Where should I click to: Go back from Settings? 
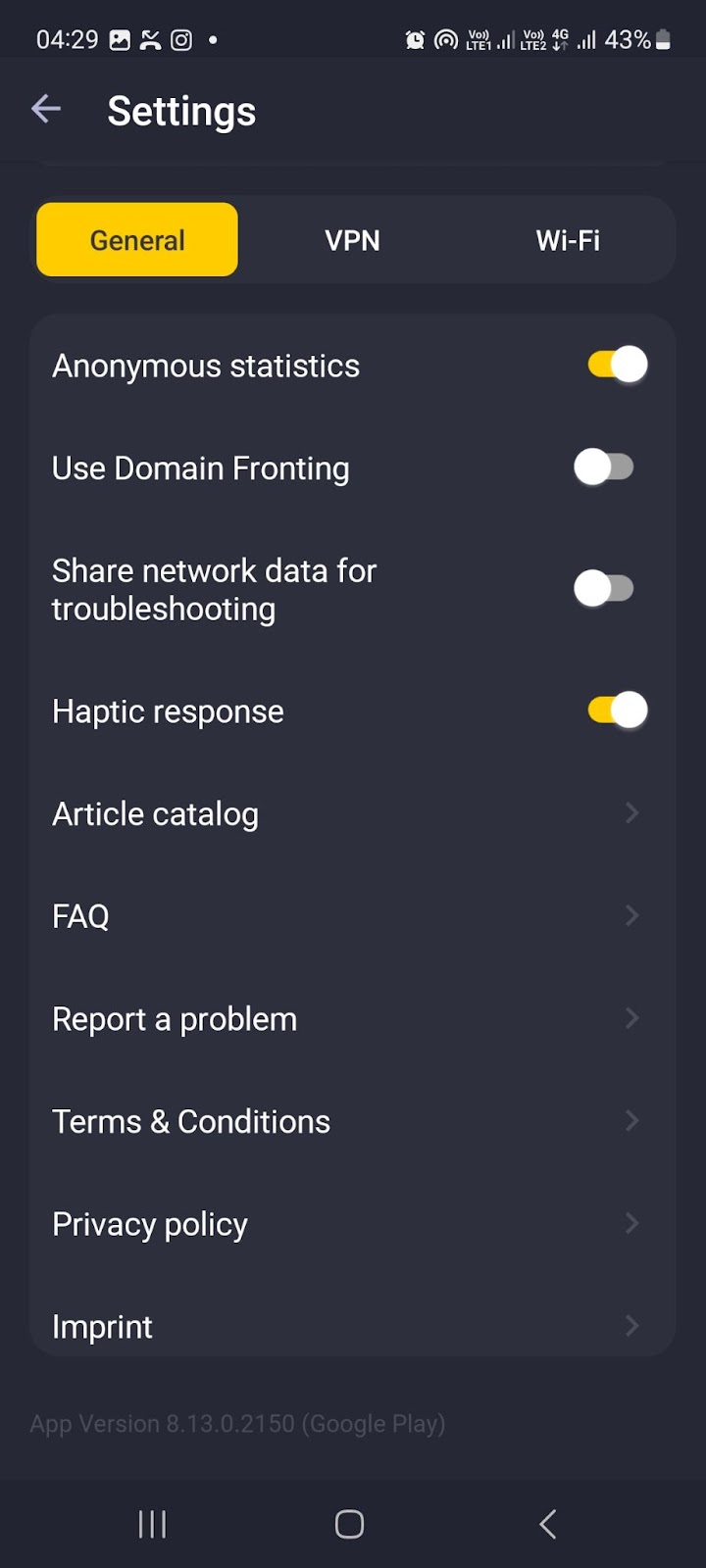(46, 110)
